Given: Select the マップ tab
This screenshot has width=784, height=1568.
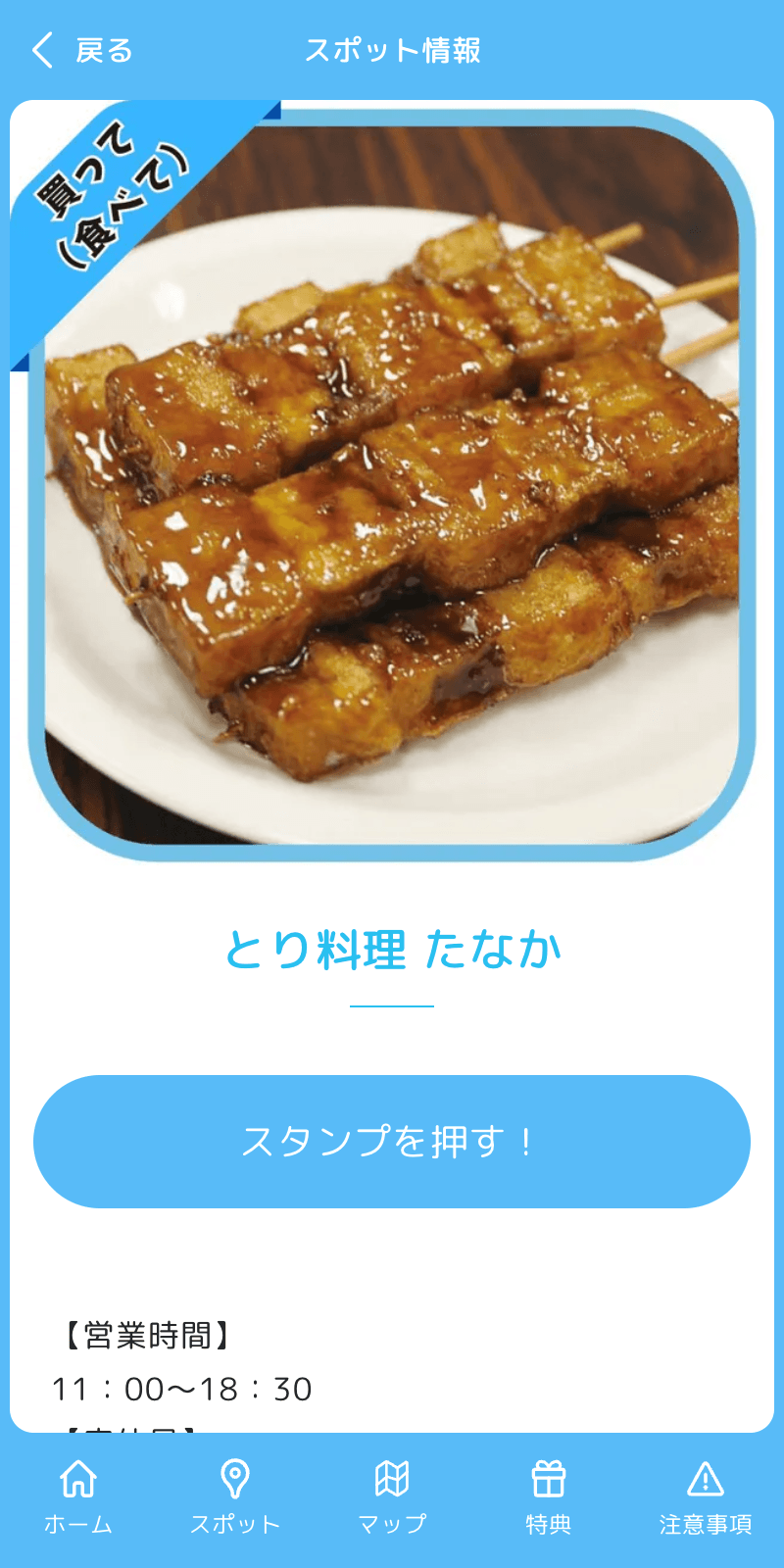Looking at the screenshot, I should [392, 1496].
